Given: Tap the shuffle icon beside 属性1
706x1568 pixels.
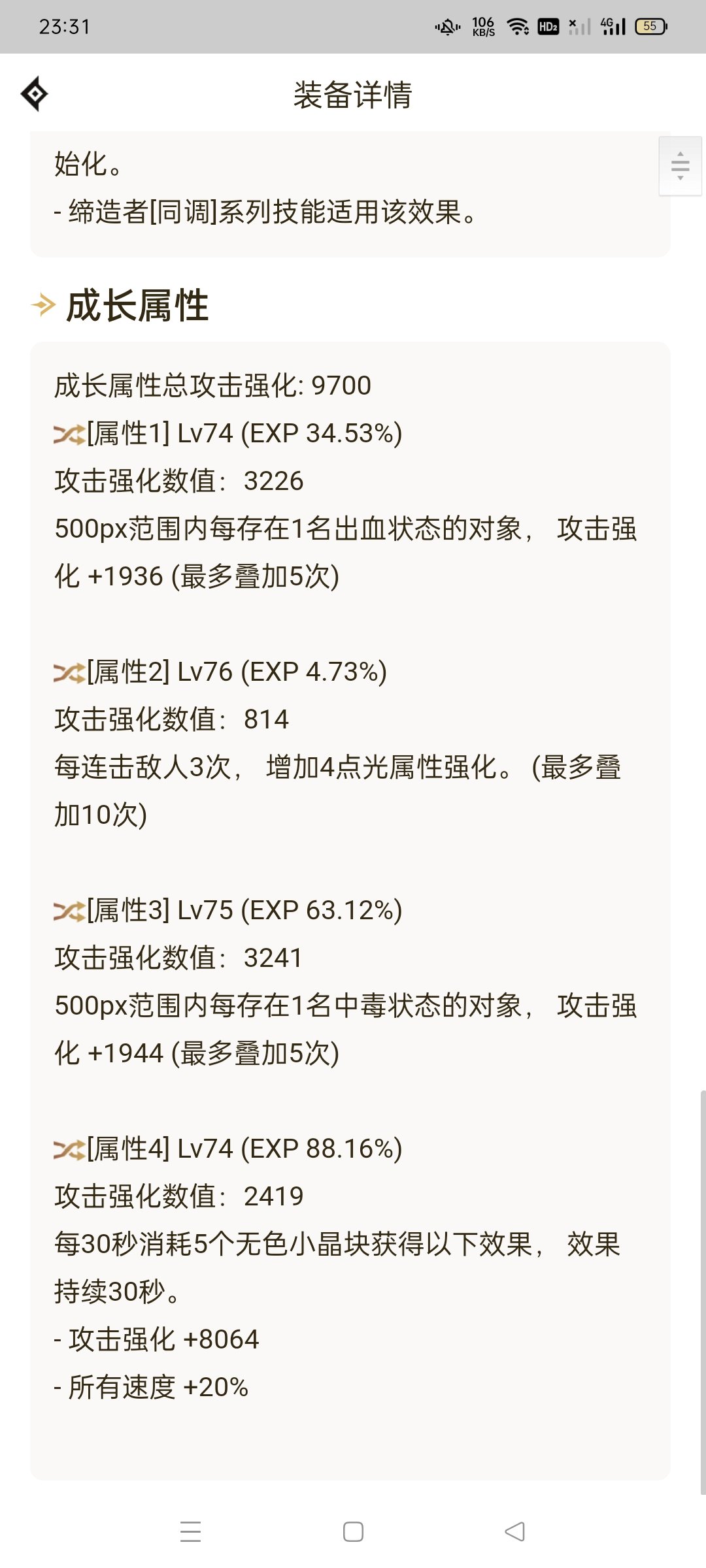Looking at the screenshot, I should (x=69, y=434).
